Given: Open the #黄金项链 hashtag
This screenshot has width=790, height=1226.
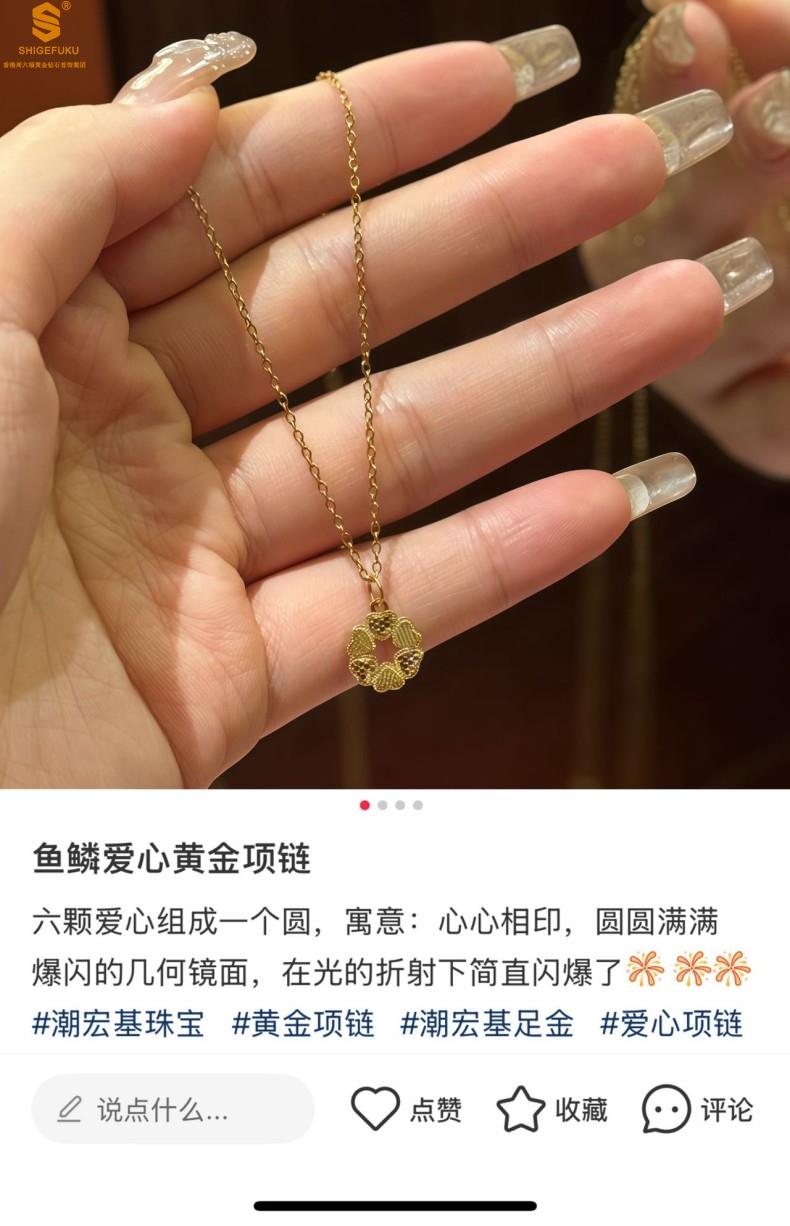Looking at the screenshot, I should coord(303,1023).
